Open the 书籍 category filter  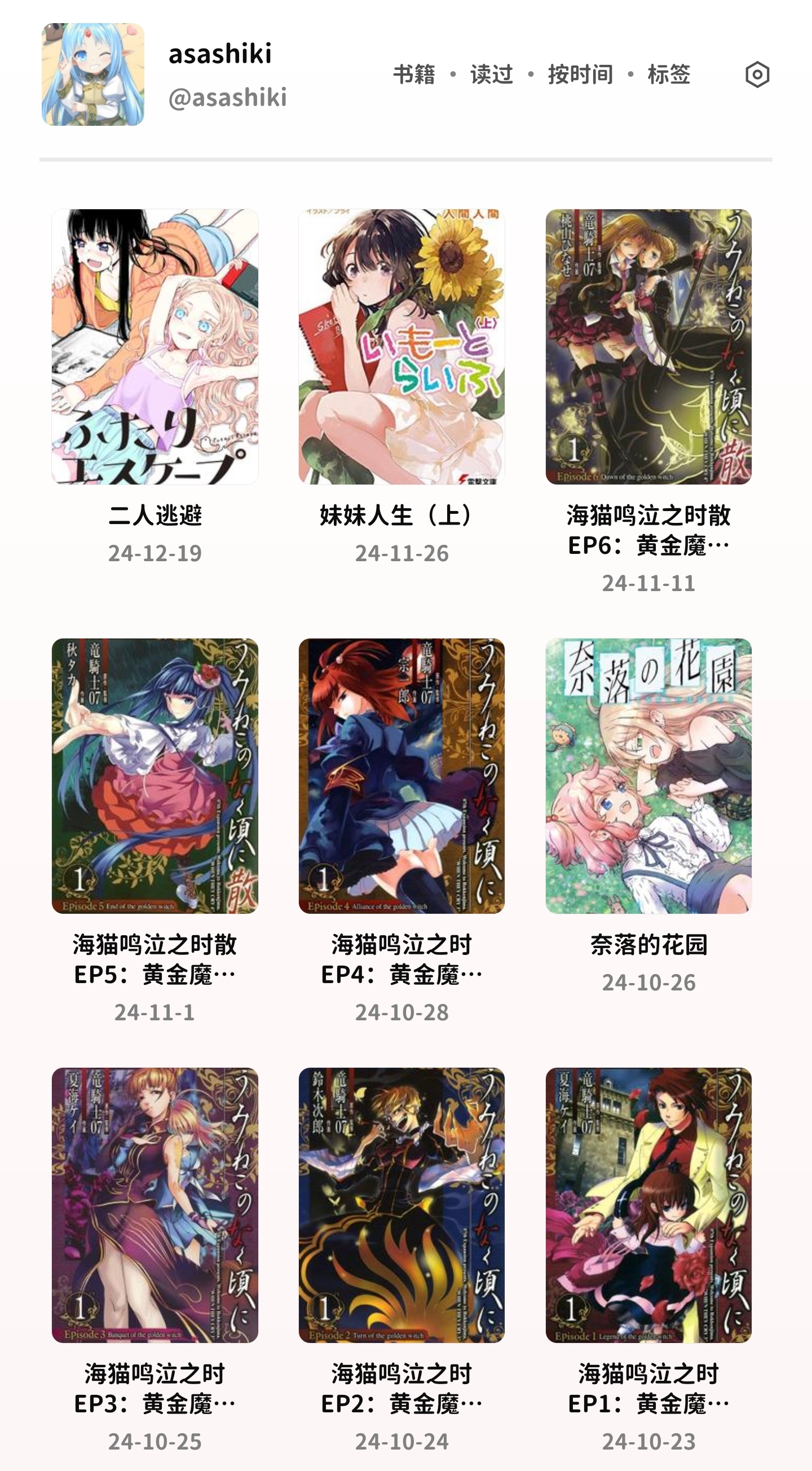click(414, 75)
